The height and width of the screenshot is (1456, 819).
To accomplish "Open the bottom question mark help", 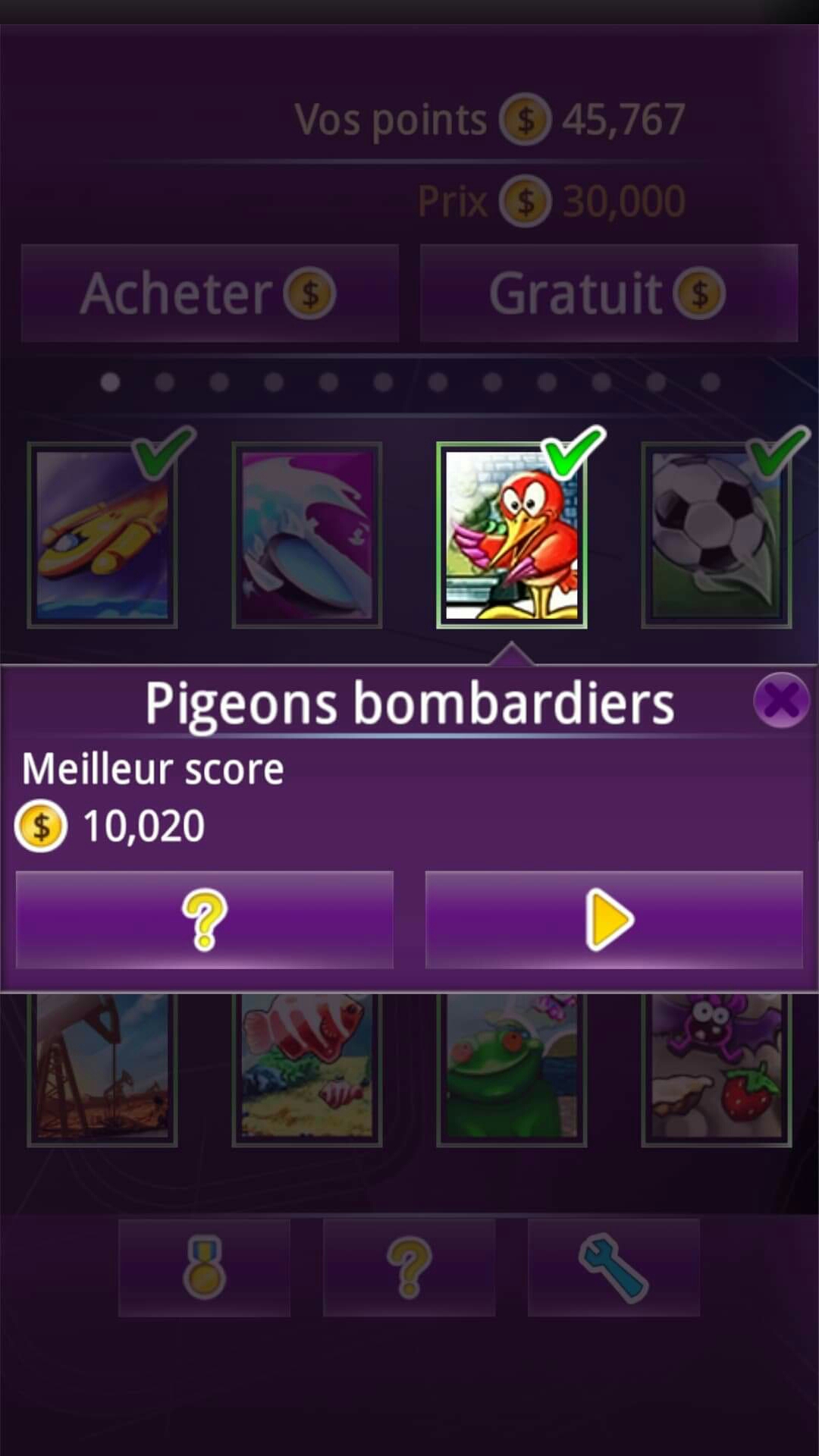I will click(409, 1267).
